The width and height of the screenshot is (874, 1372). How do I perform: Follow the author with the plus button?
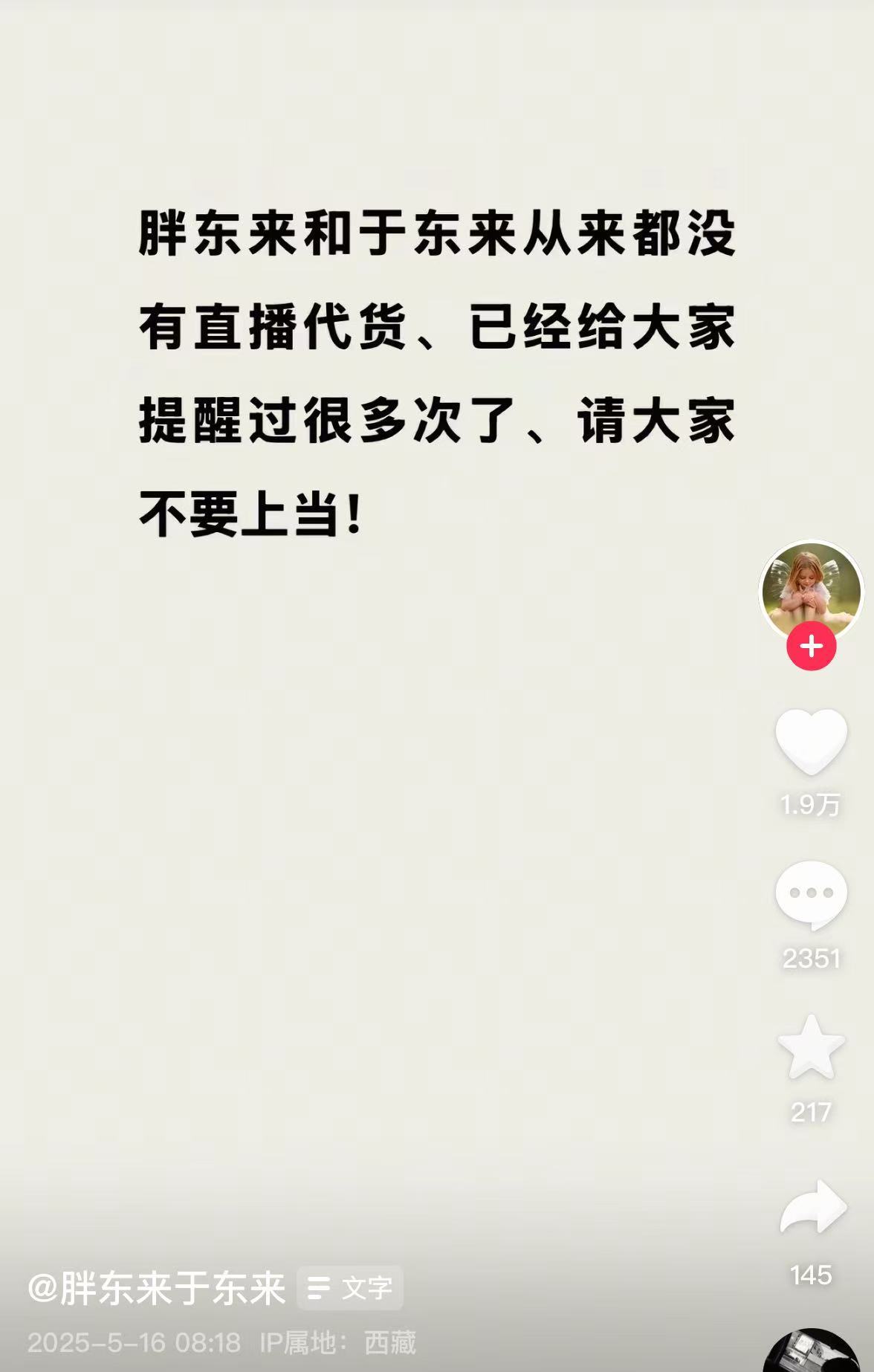pos(811,646)
